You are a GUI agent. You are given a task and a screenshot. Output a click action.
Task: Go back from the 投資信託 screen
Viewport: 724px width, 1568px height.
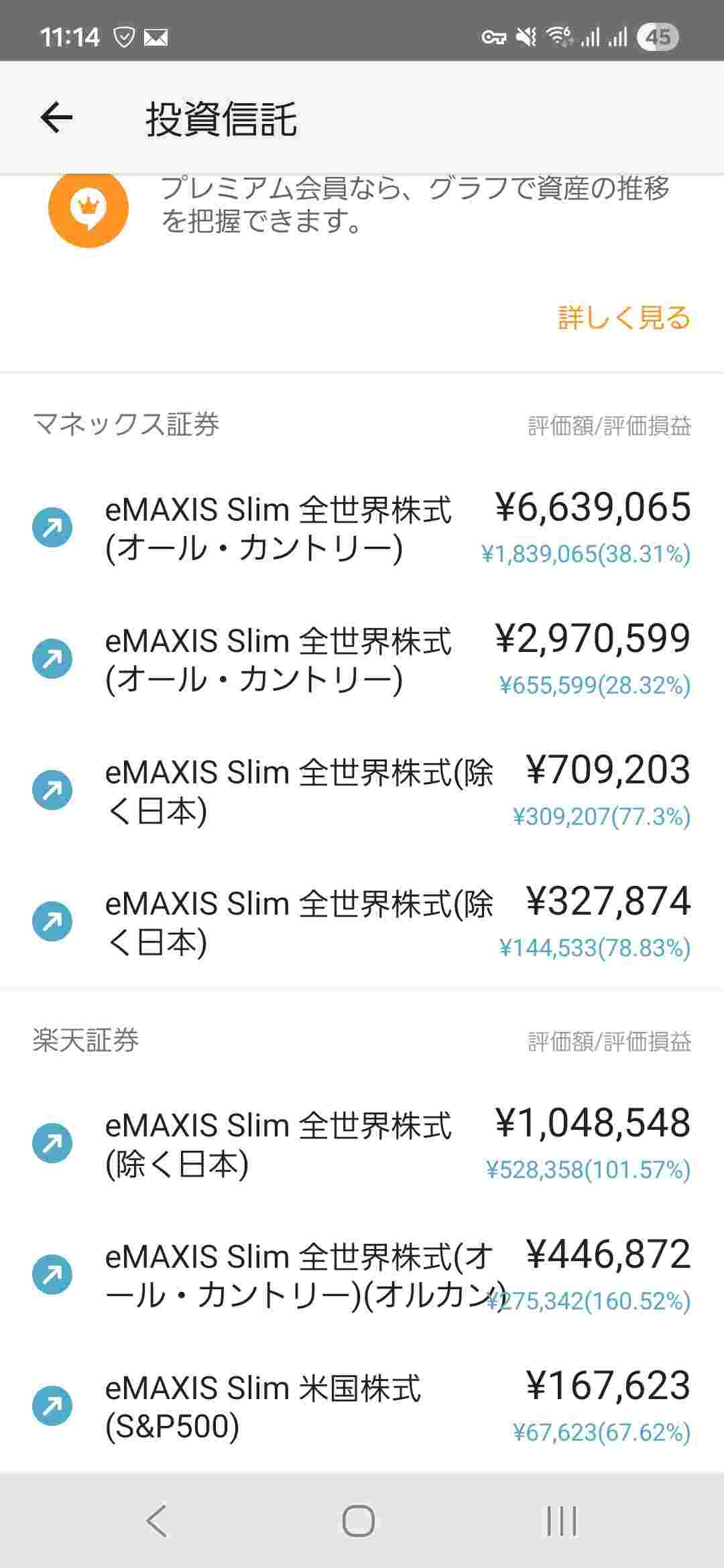(56, 118)
